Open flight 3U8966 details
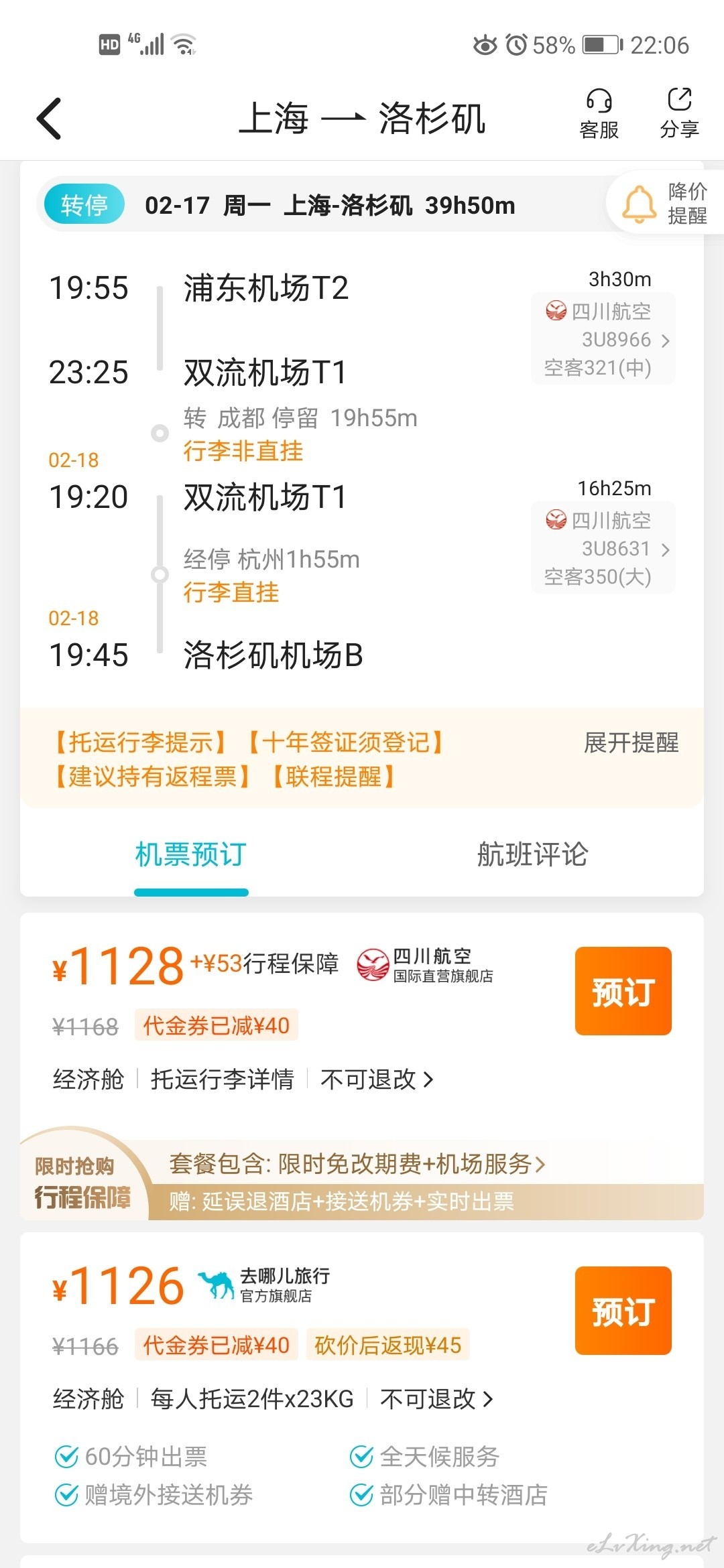The height and width of the screenshot is (1568, 724). tap(603, 339)
